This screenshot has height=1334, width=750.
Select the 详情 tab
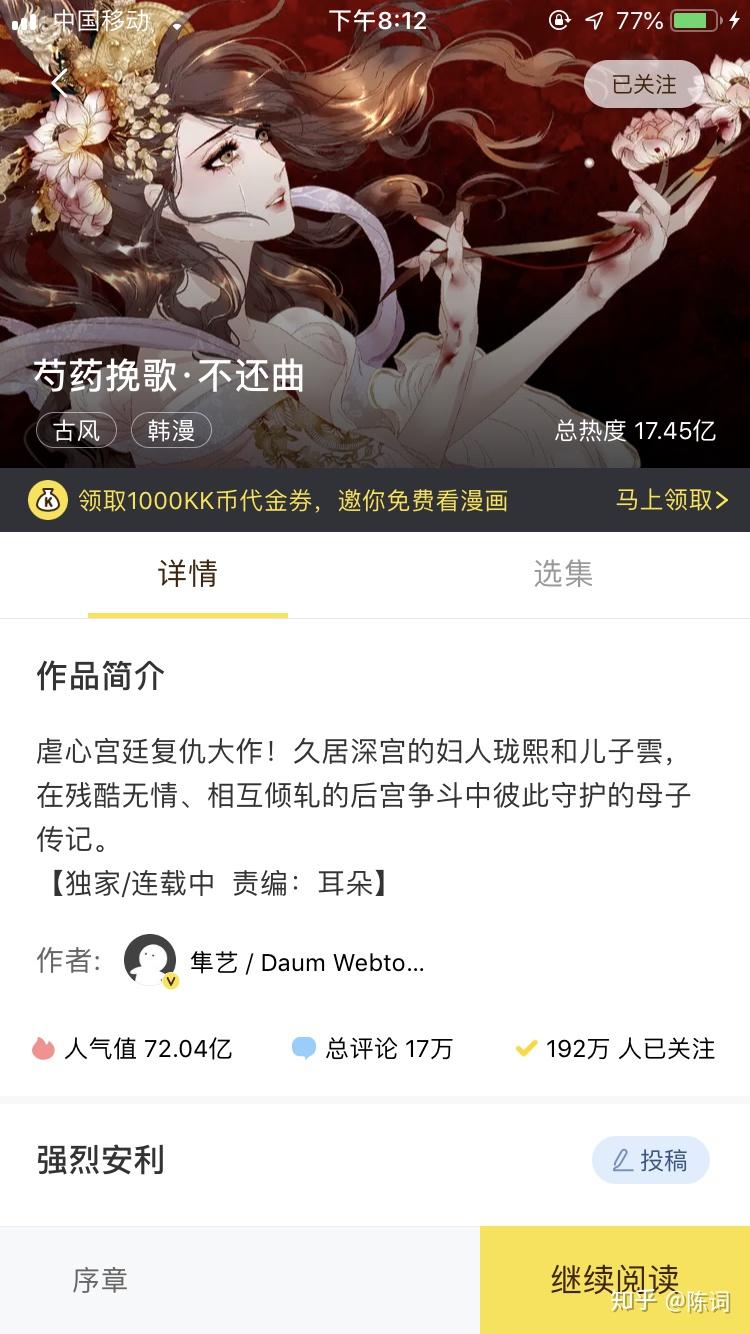(x=187, y=574)
